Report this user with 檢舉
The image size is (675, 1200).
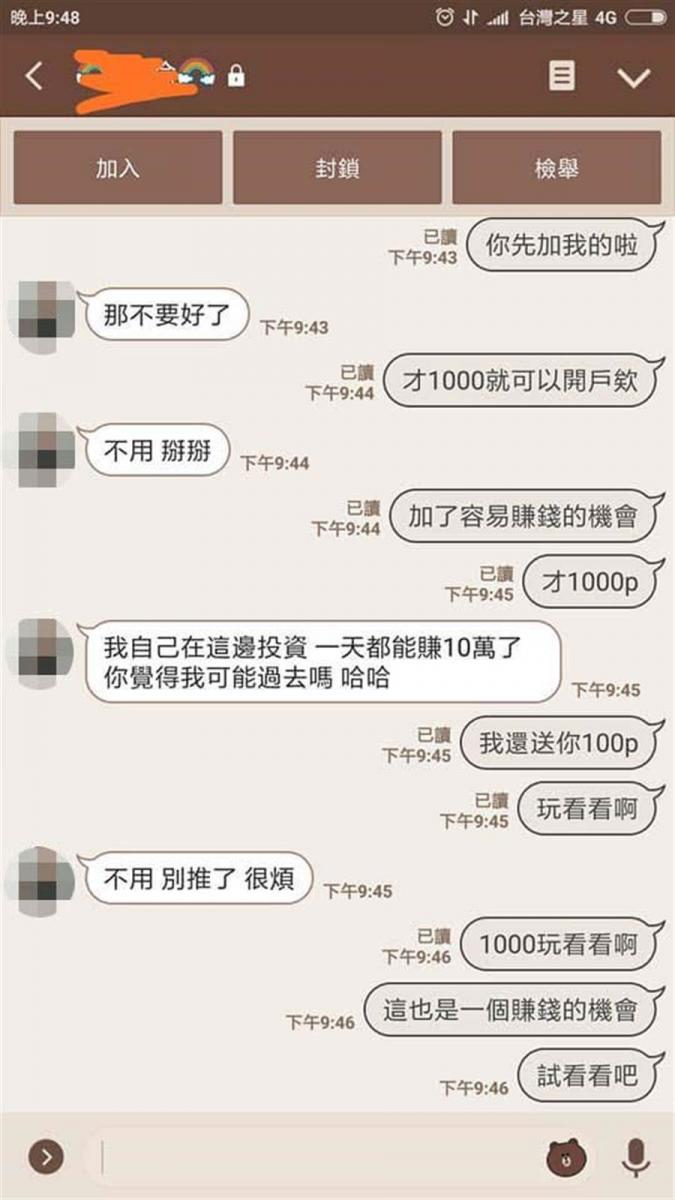pos(557,168)
